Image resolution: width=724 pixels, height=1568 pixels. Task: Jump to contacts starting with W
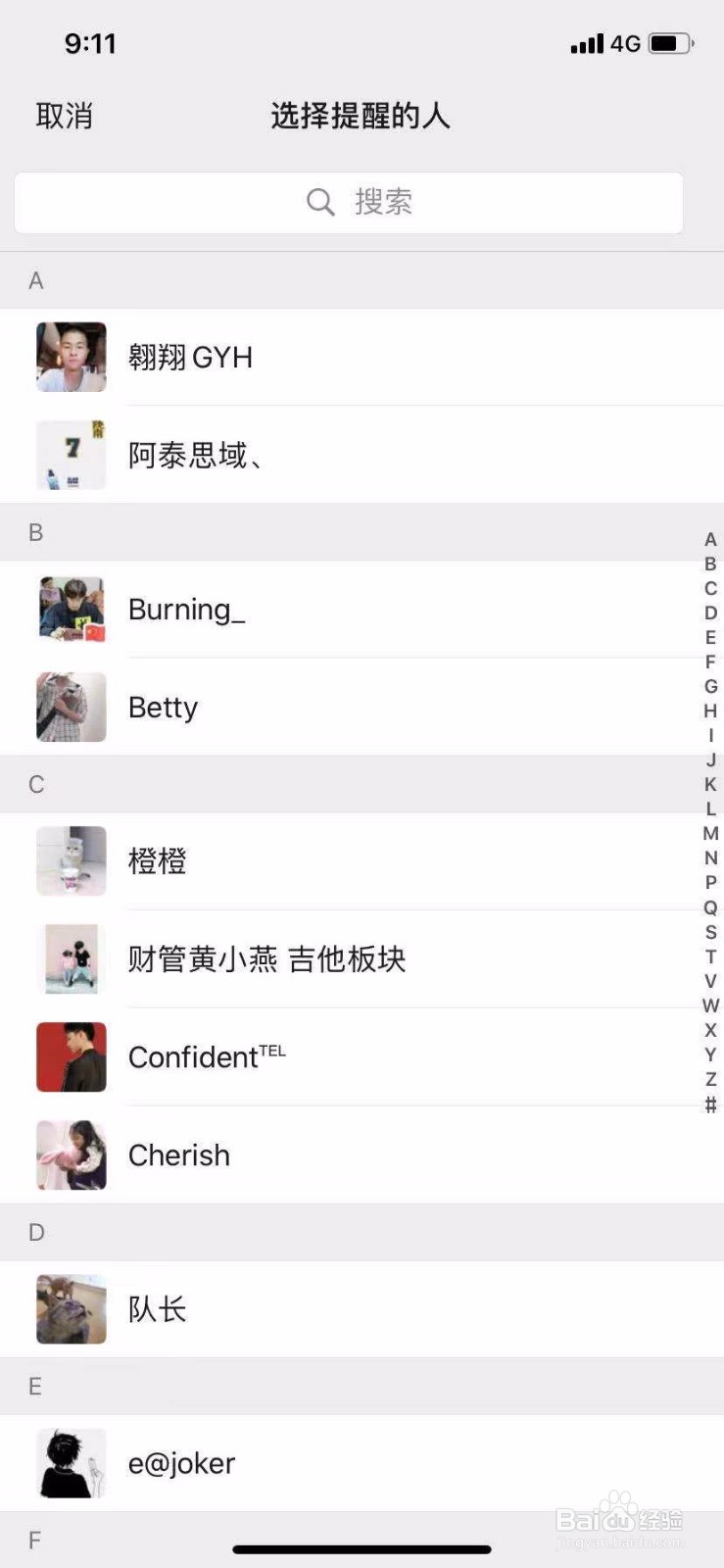point(709,1005)
